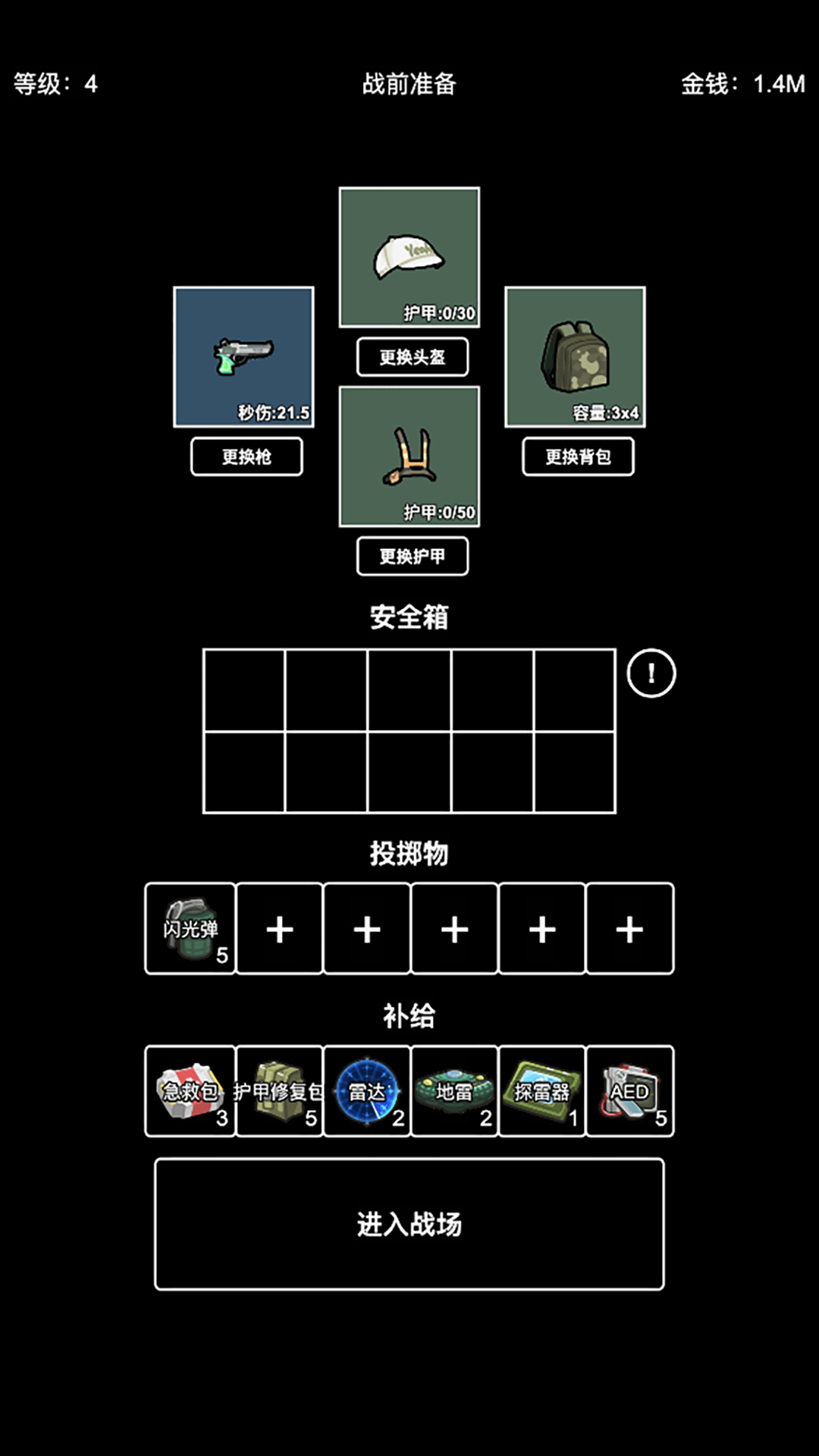Screen dimensions: 819x1456
Task: Select the 雷达 radar supply item
Action: 366,1090
